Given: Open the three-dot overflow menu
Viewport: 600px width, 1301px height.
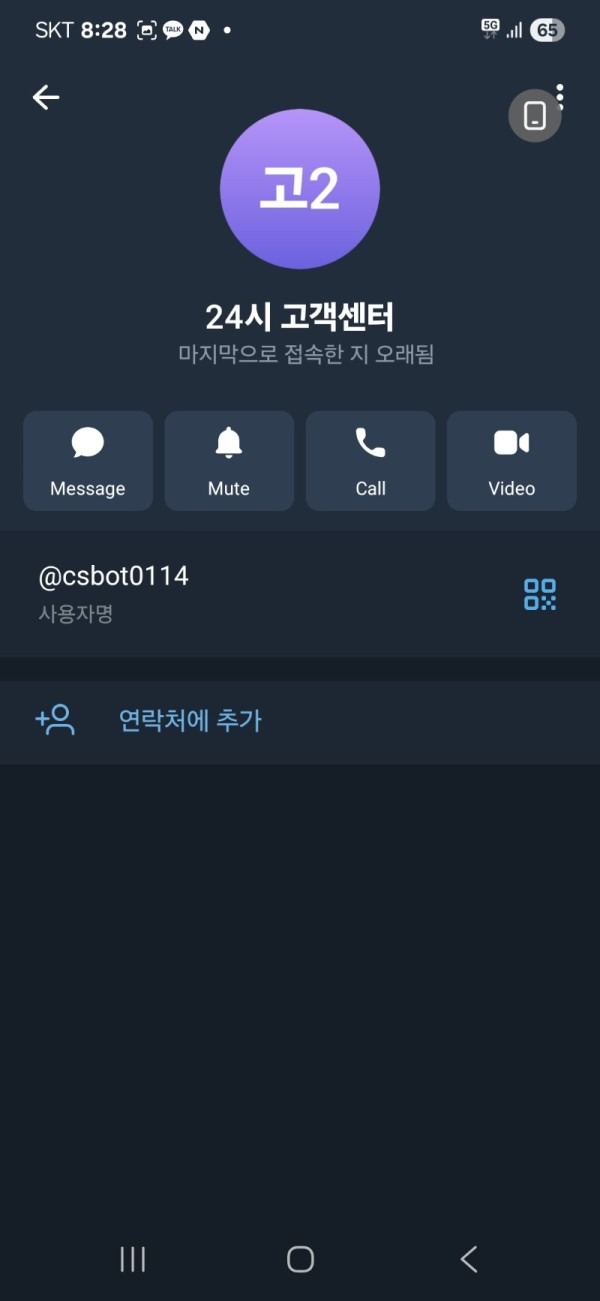Looking at the screenshot, I should click(560, 88).
